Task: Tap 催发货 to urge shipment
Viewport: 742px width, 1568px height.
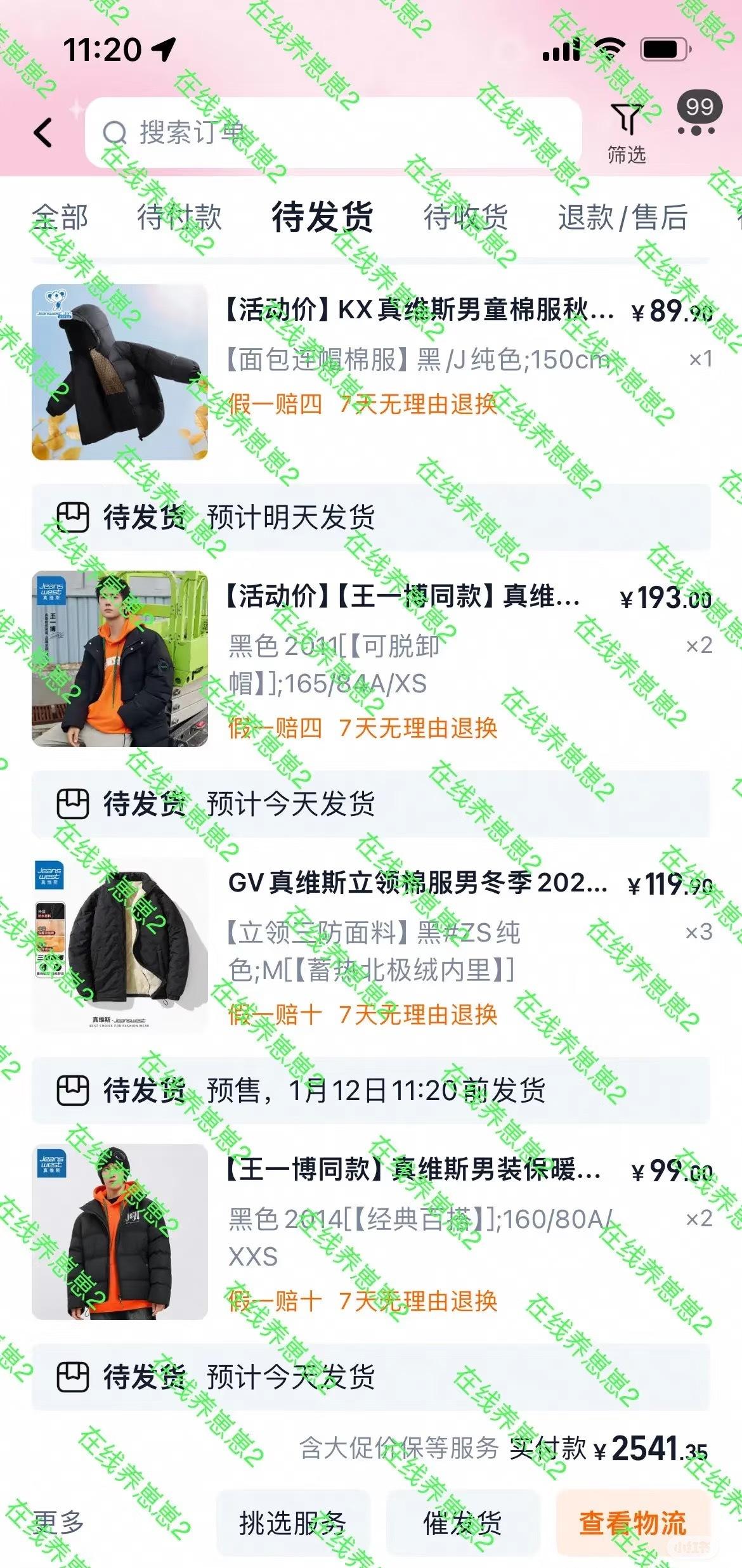Action: (463, 1523)
